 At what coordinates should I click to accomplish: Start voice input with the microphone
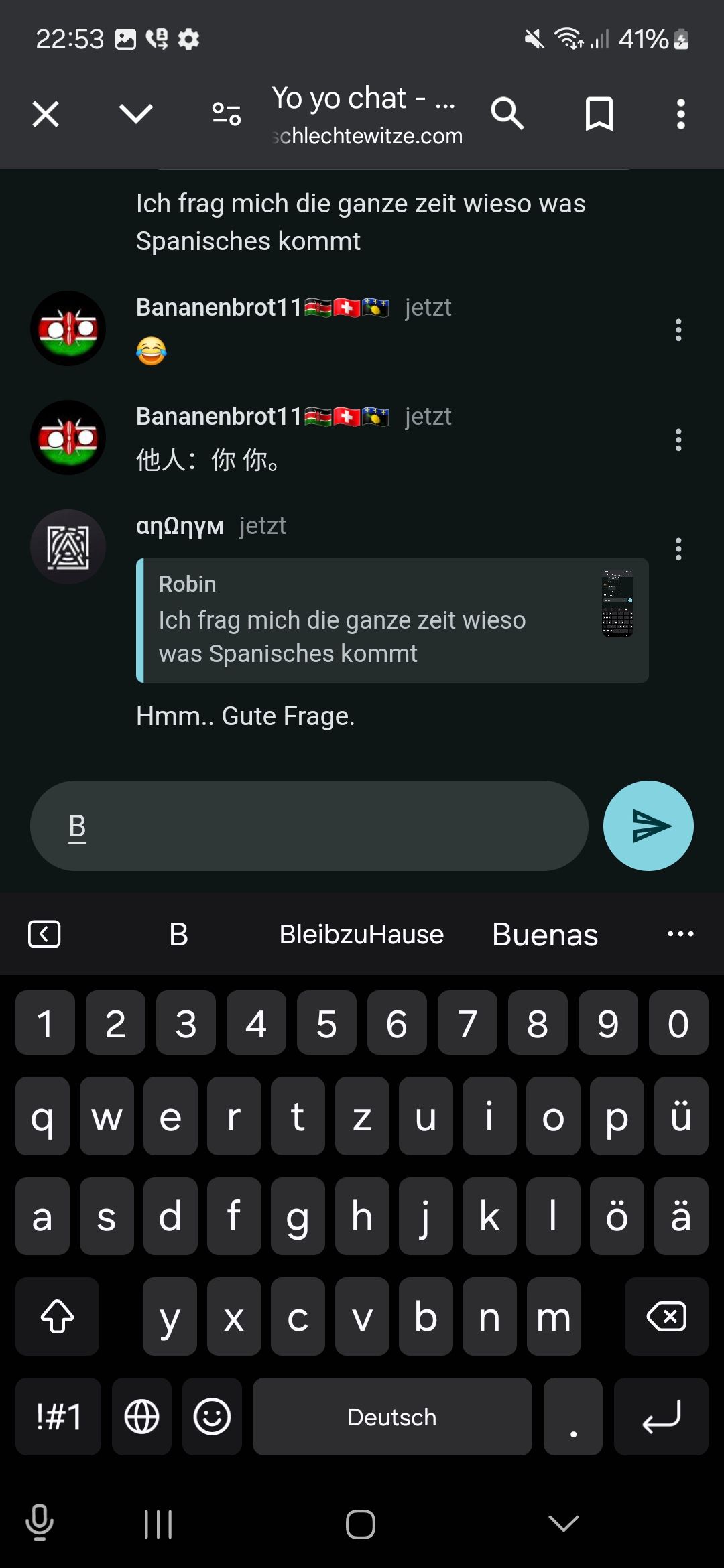tap(40, 1522)
